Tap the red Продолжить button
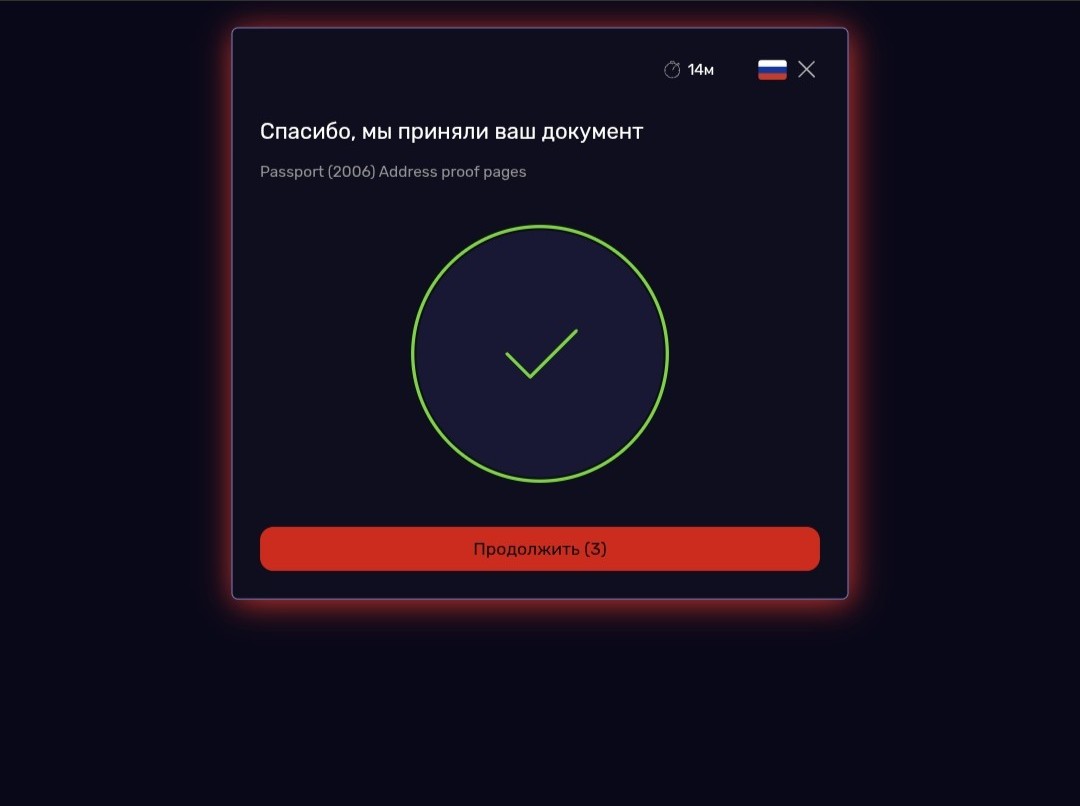This screenshot has width=1080, height=806. 539,549
